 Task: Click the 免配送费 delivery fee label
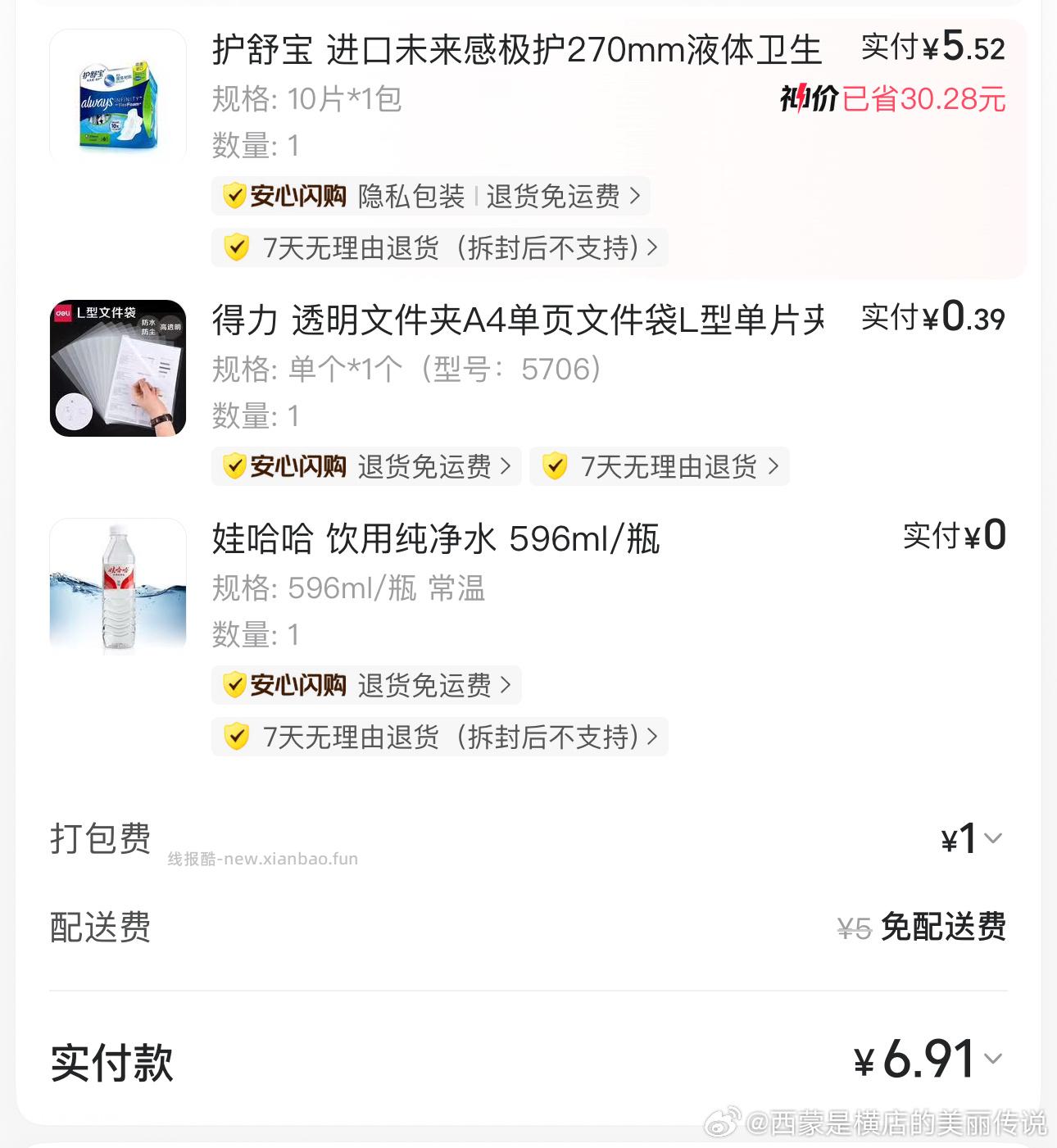tap(943, 927)
